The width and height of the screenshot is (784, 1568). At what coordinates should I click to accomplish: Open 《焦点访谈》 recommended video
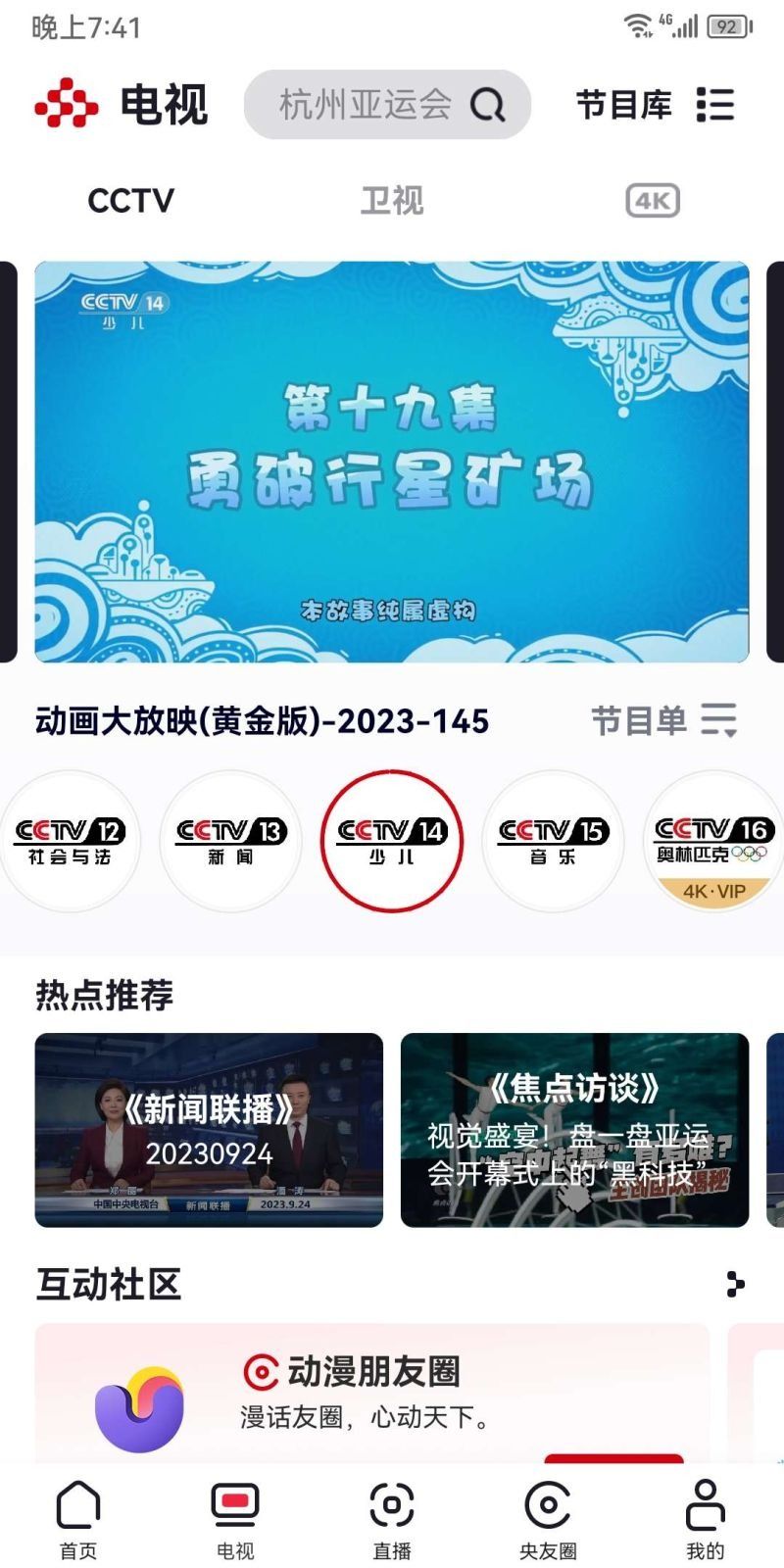click(x=574, y=1129)
